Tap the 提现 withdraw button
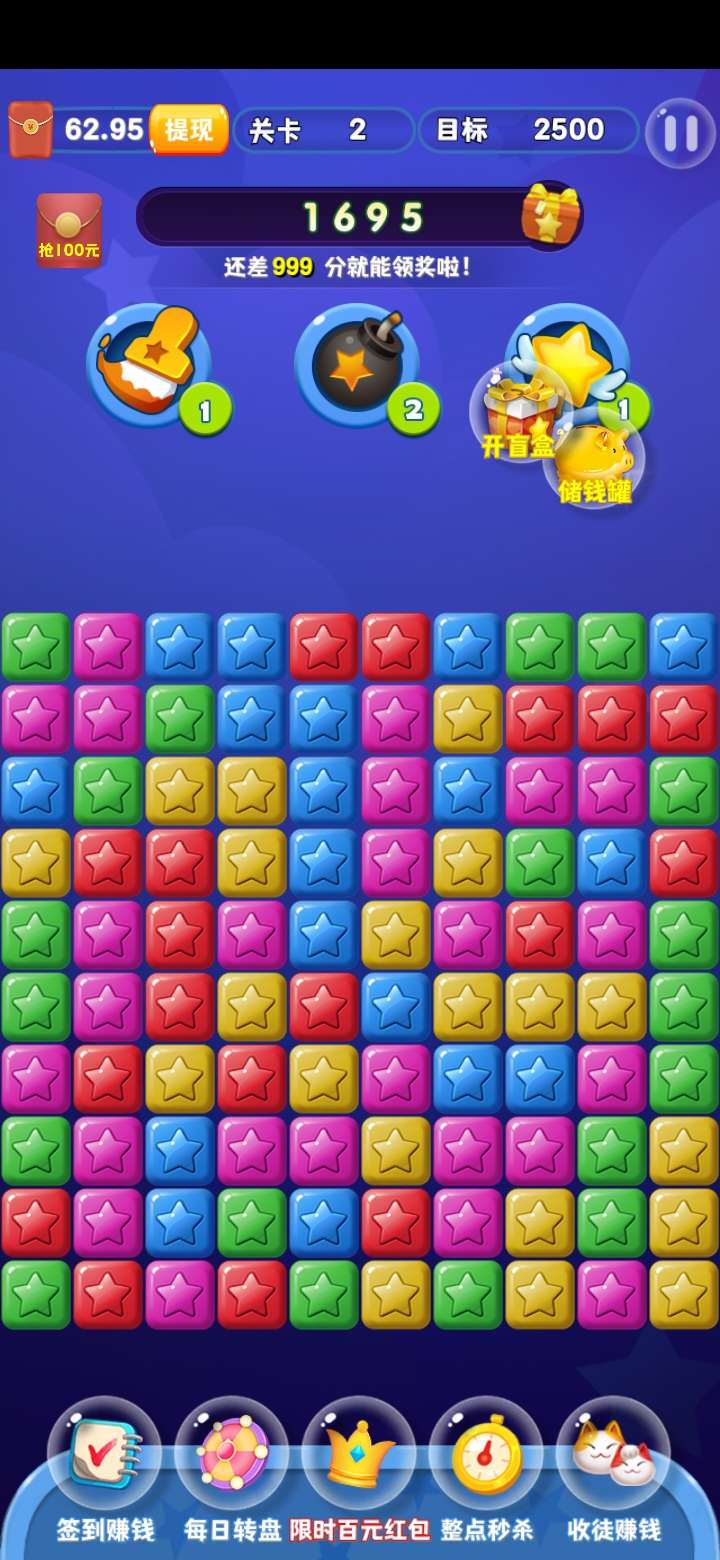The width and height of the screenshot is (720, 1560). tap(189, 130)
